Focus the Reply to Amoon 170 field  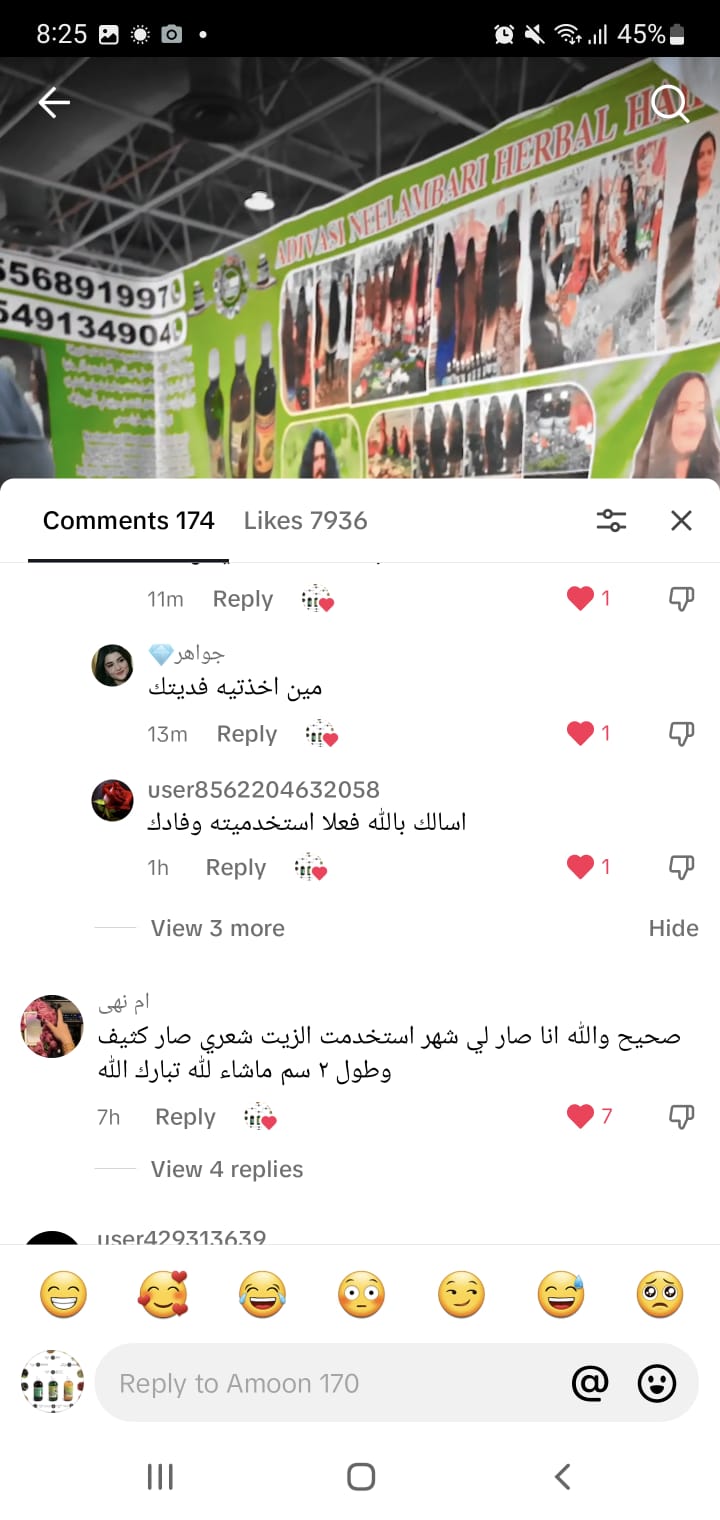click(330, 1384)
